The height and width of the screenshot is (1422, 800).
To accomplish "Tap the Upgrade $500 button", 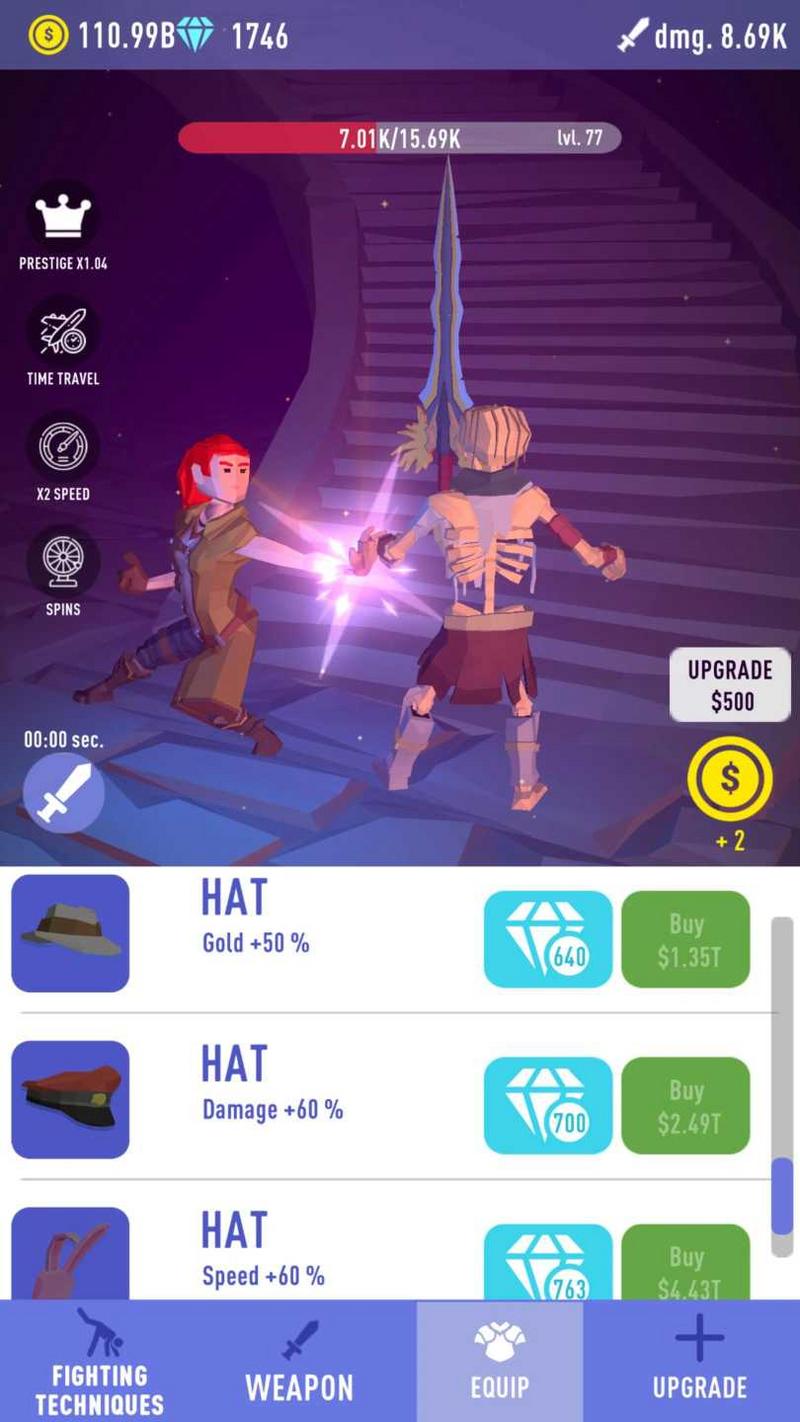I will 731,685.
